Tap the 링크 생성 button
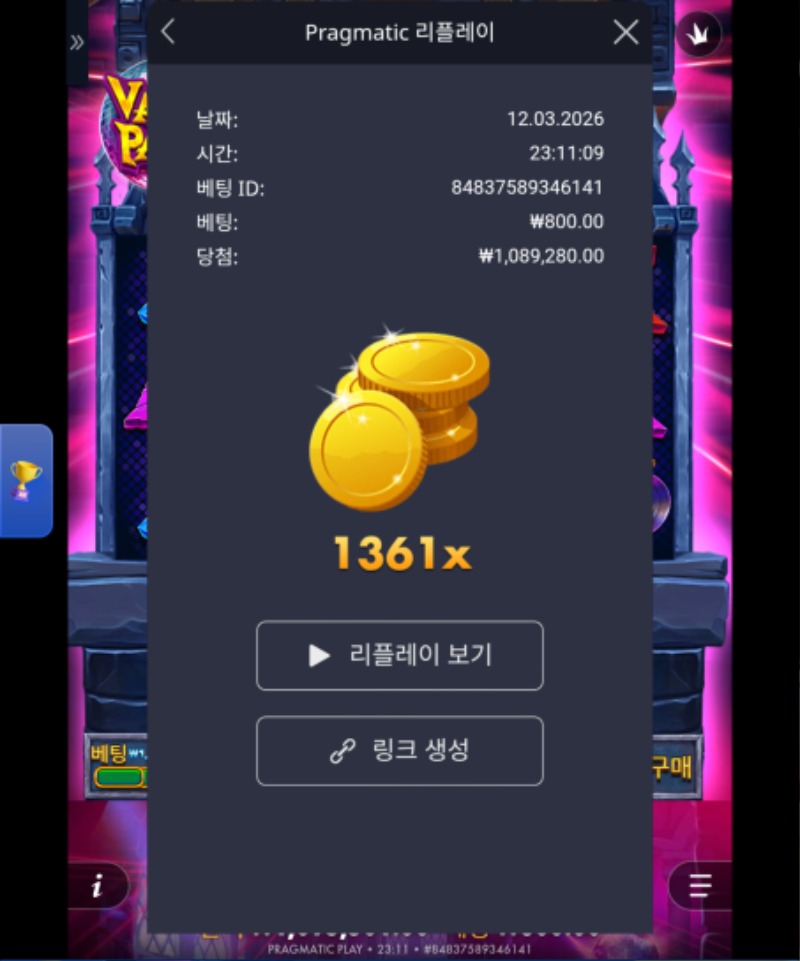Viewport: 800px width, 961px height. pos(400,751)
